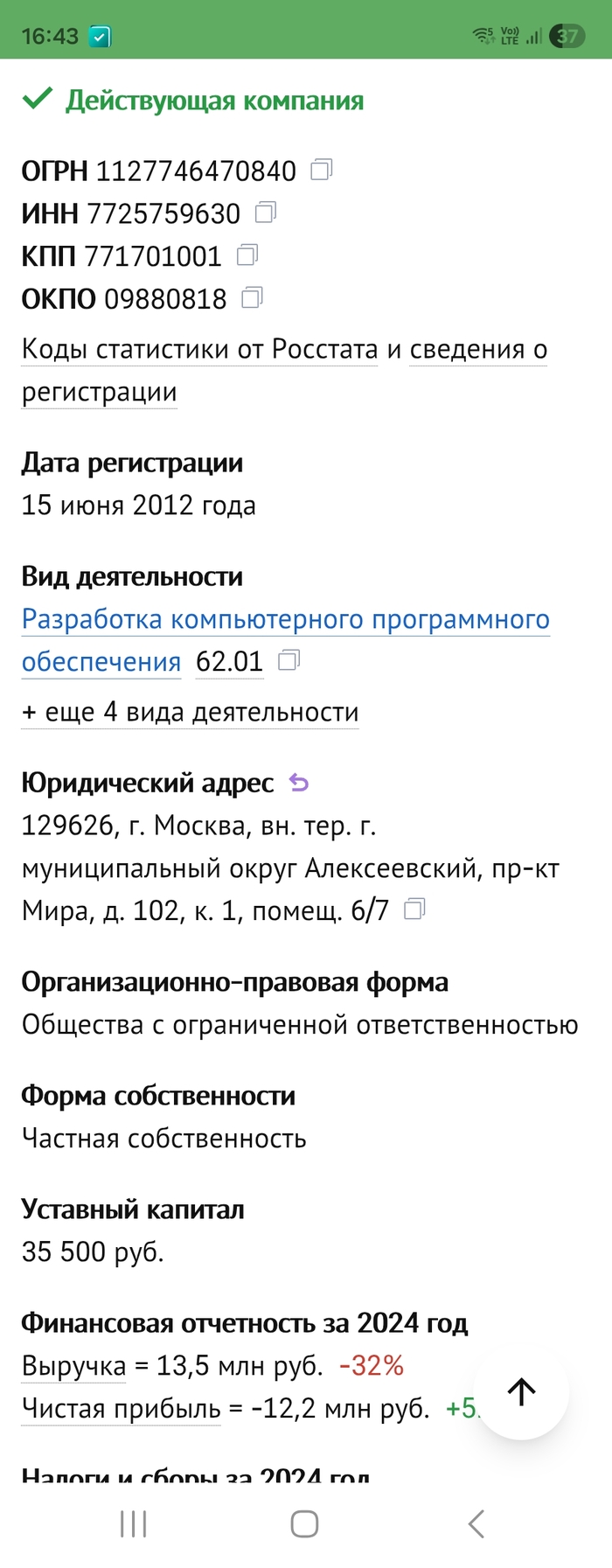Open Разработка компьютерного программного обеспечения link
This screenshot has width=612, height=1568.
coord(285,619)
